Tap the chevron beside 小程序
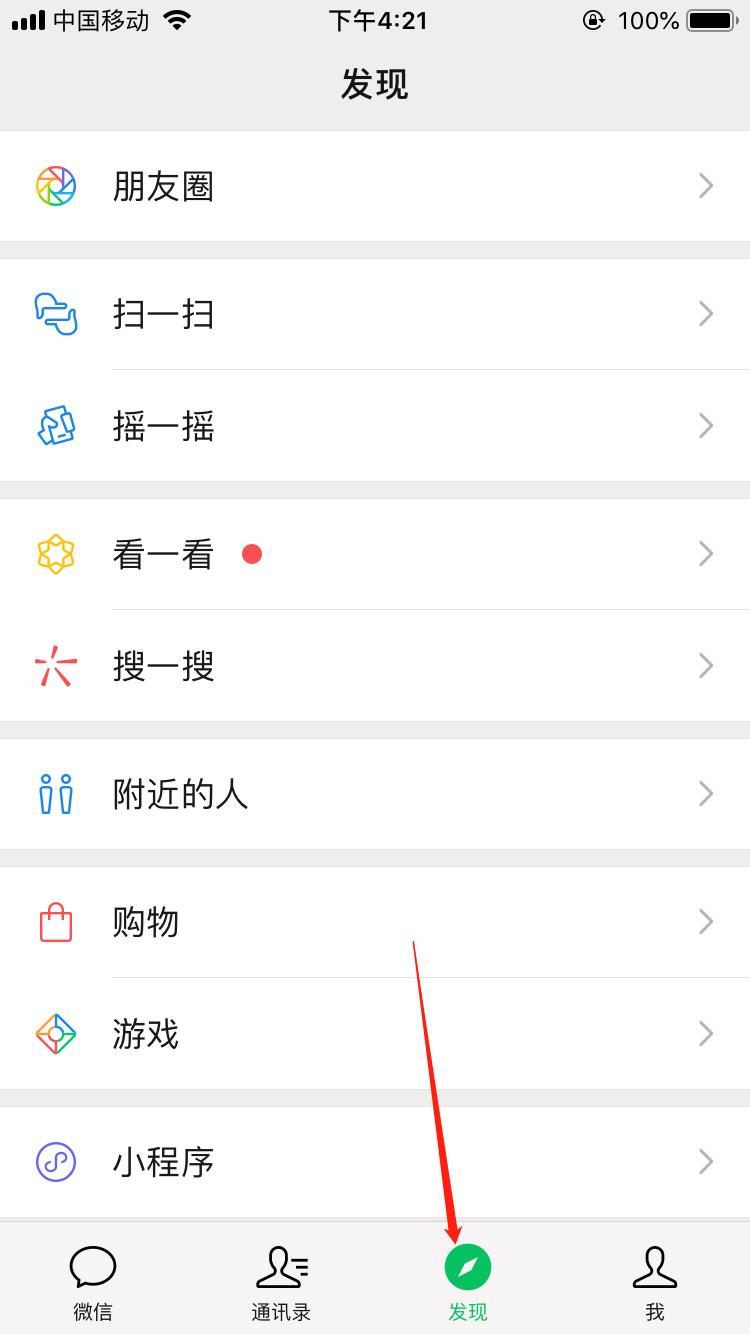 [705, 1162]
